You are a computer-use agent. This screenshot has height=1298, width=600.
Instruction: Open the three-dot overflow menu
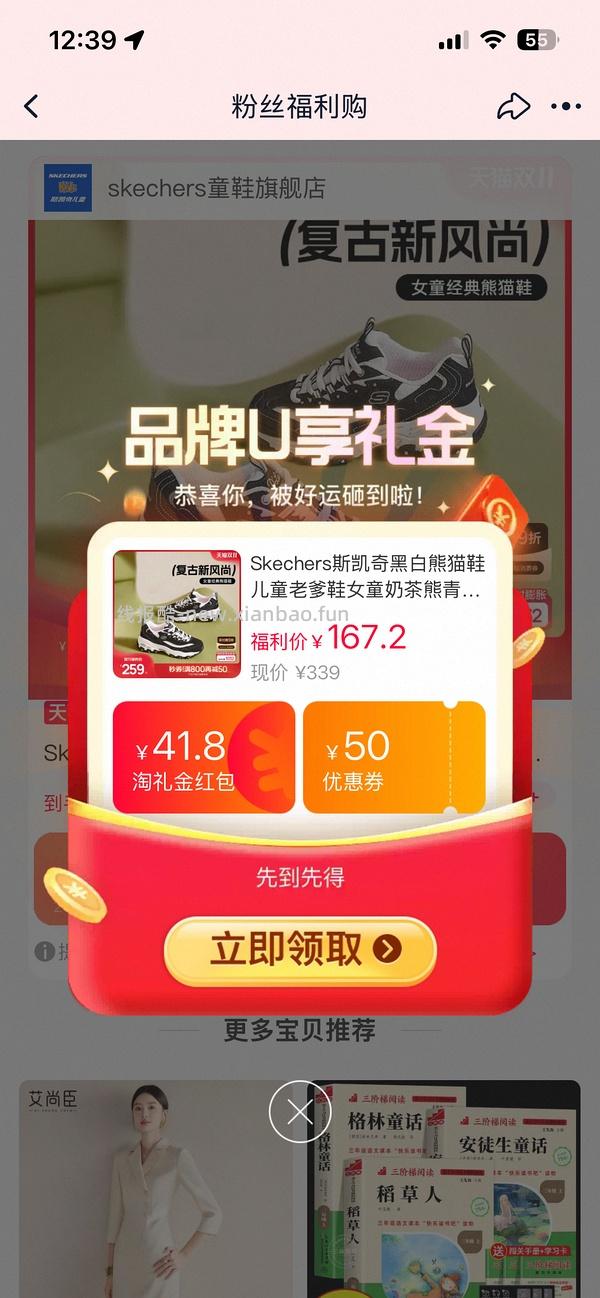coord(565,106)
